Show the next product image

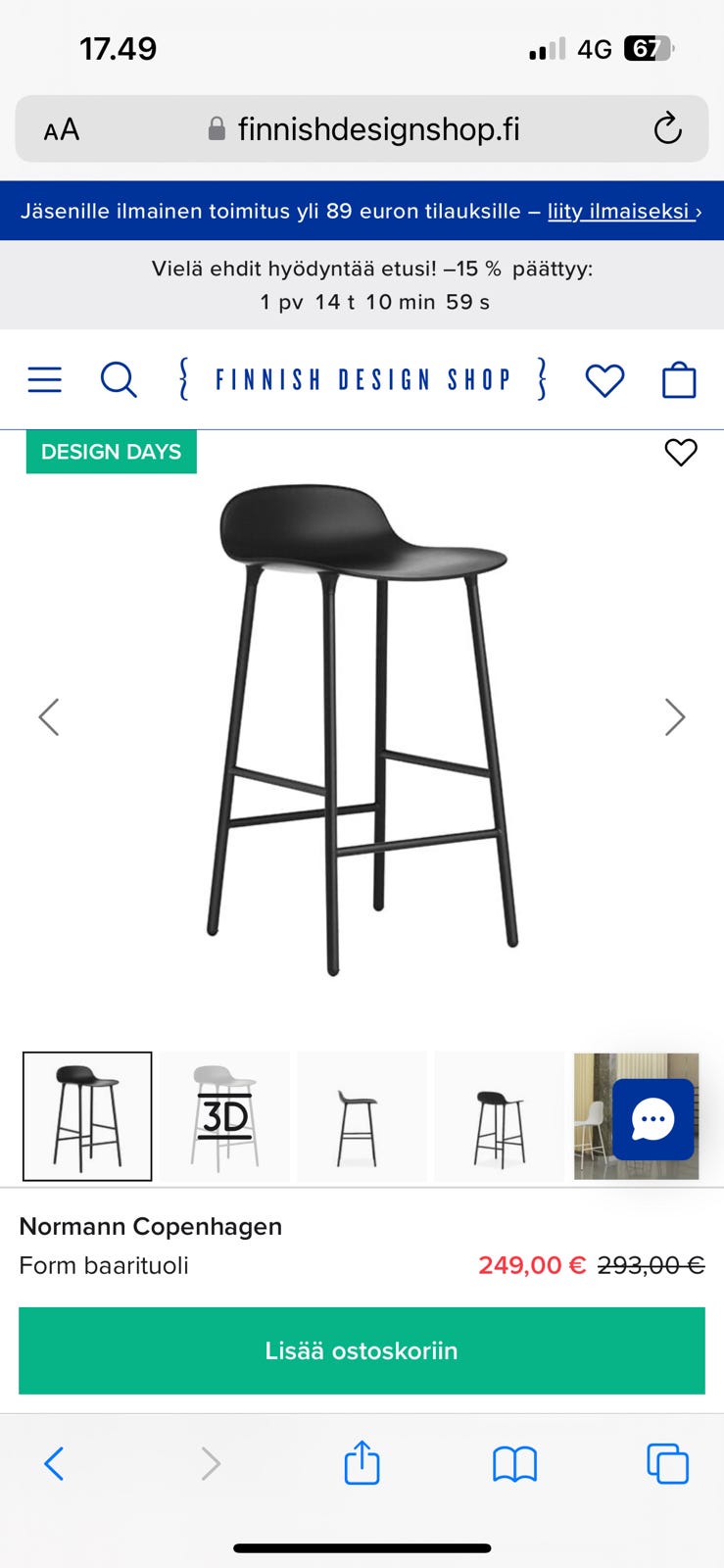[x=675, y=717]
